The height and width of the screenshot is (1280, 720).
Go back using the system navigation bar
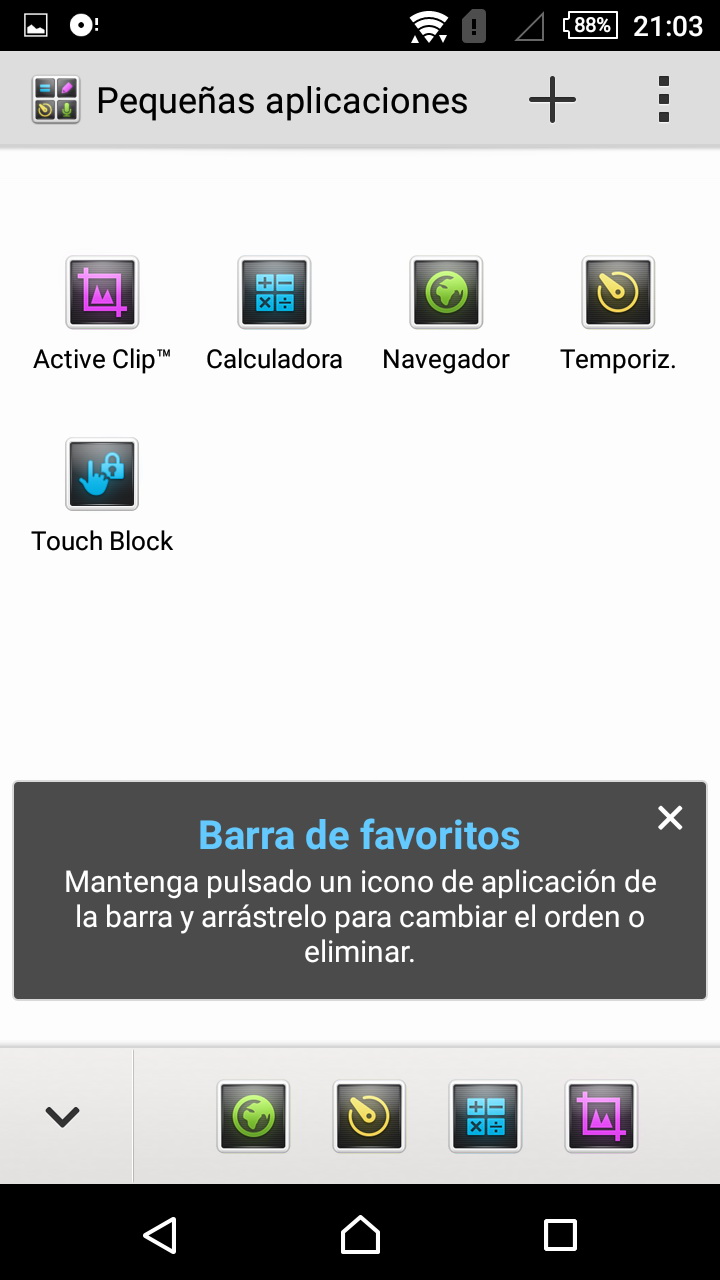[x=160, y=1235]
